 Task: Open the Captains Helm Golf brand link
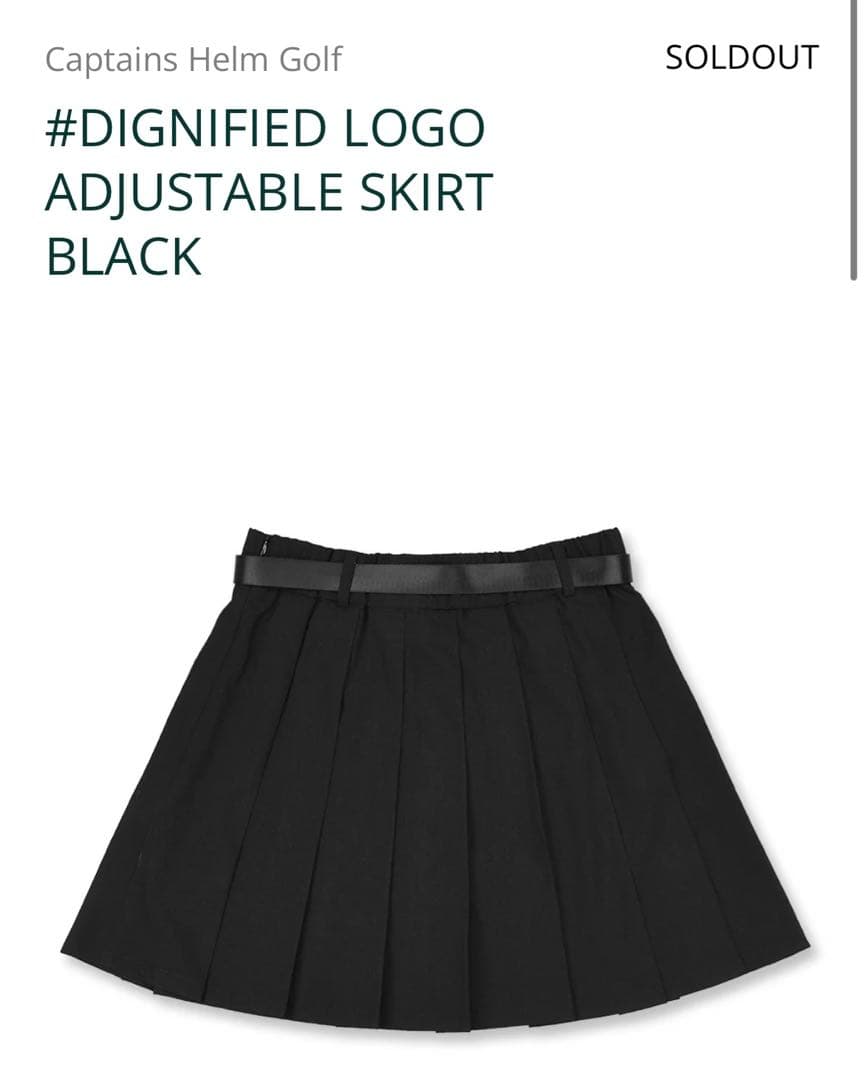point(193,59)
